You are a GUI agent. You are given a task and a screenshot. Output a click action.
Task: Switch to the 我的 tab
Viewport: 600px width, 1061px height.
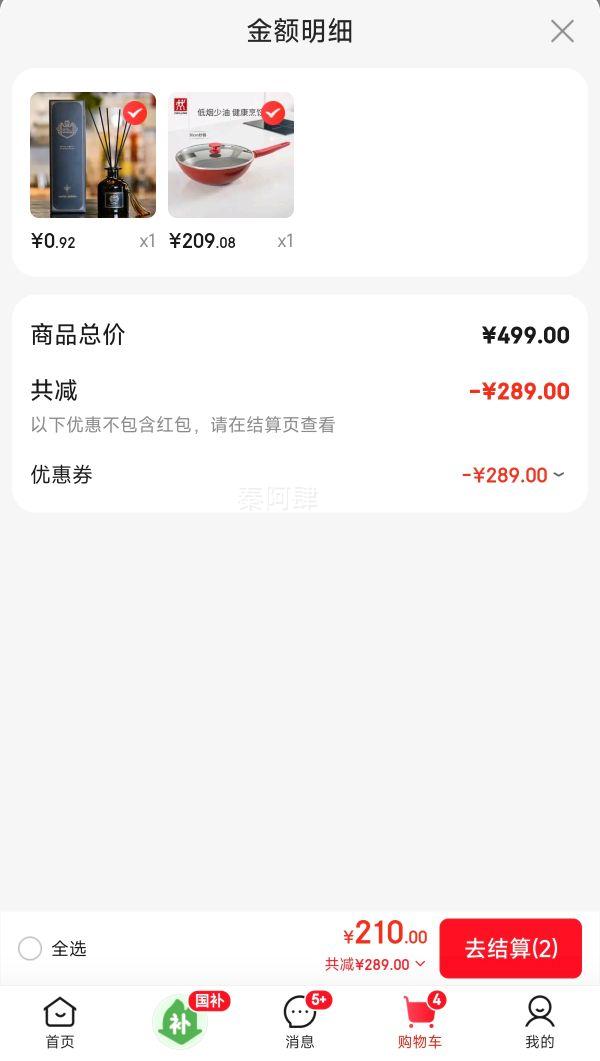540,1022
